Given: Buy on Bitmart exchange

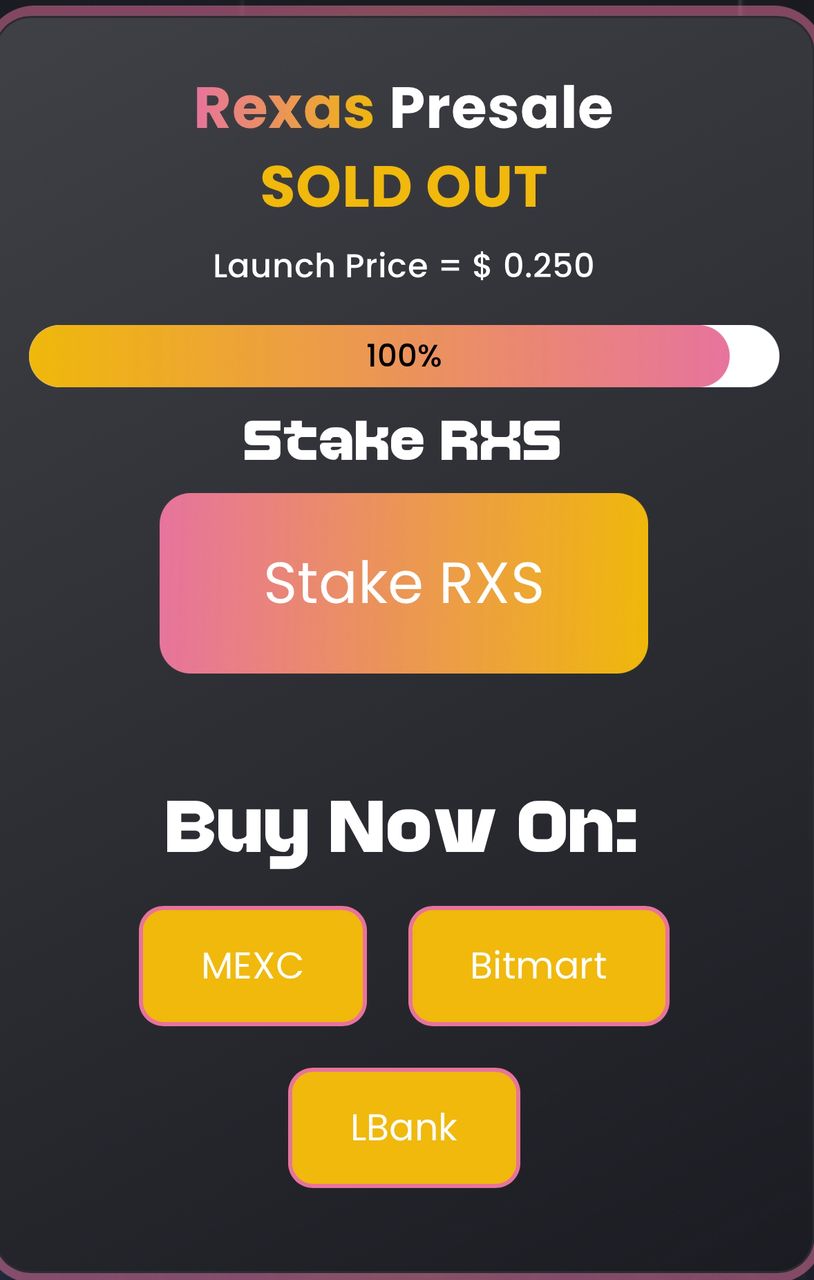Looking at the screenshot, I should tap(538, 966).
